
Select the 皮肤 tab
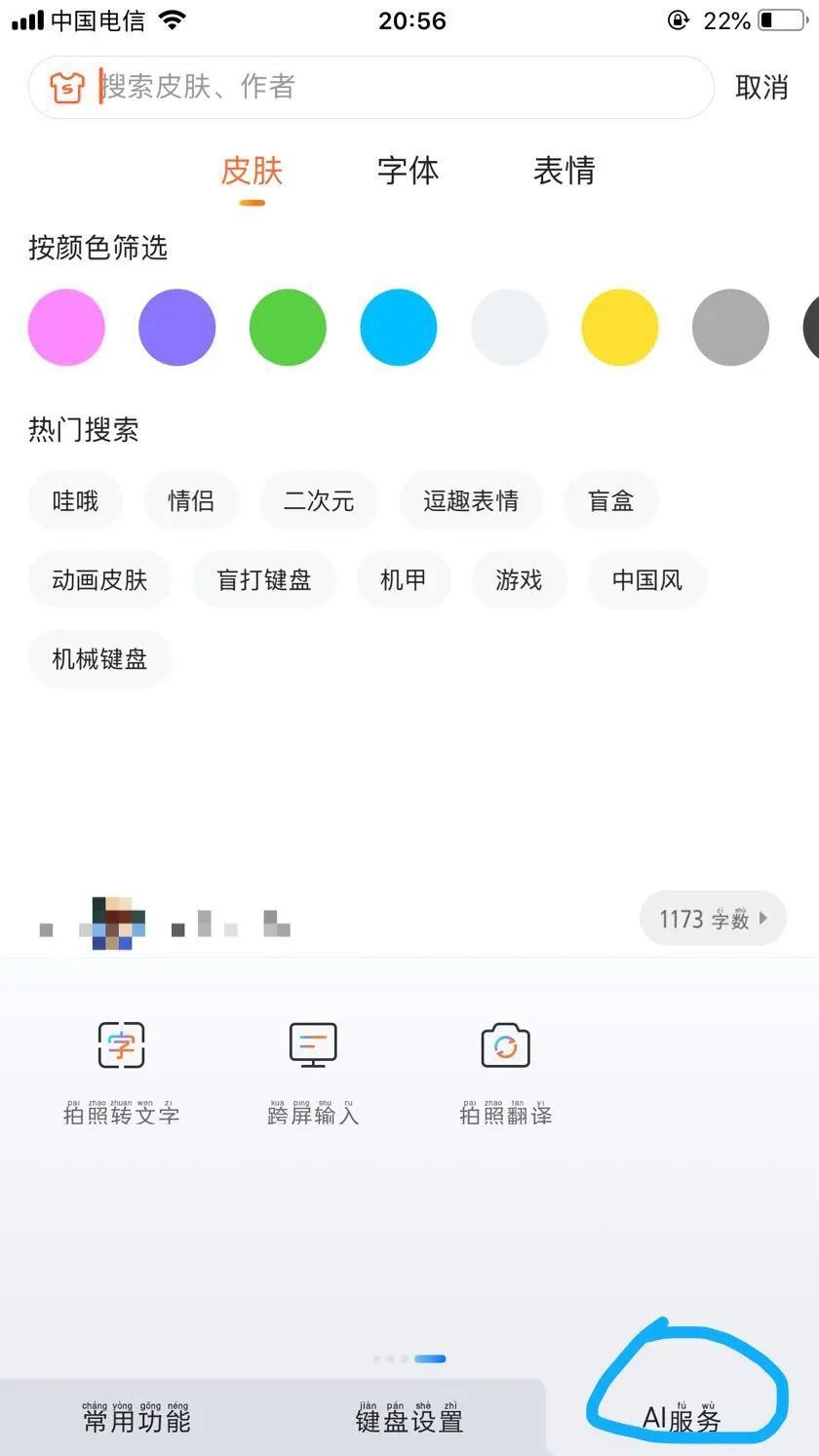(x=252, y=172)
